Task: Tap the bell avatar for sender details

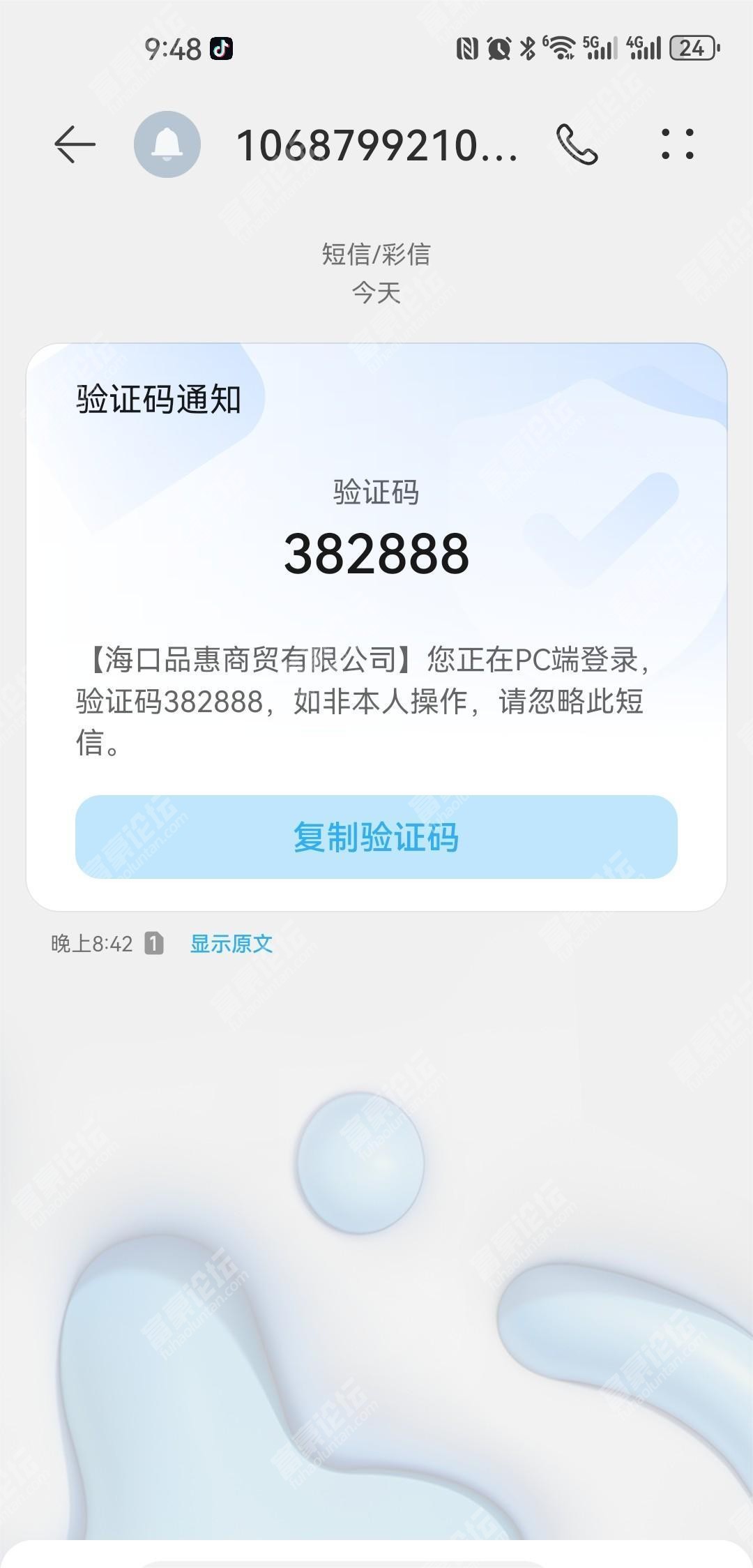Action: click(167, 144)
